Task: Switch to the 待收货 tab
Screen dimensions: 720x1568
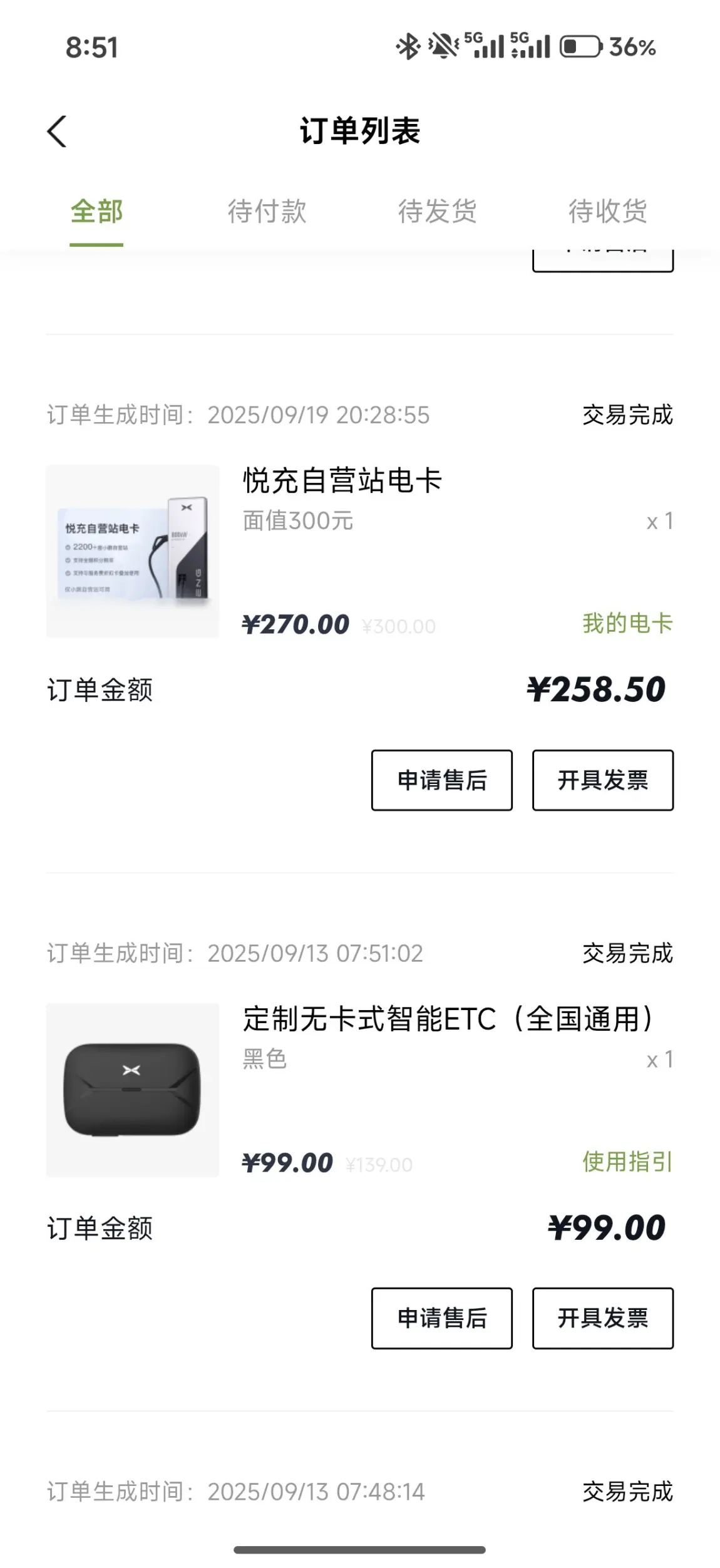Action: tap(608, 212)
